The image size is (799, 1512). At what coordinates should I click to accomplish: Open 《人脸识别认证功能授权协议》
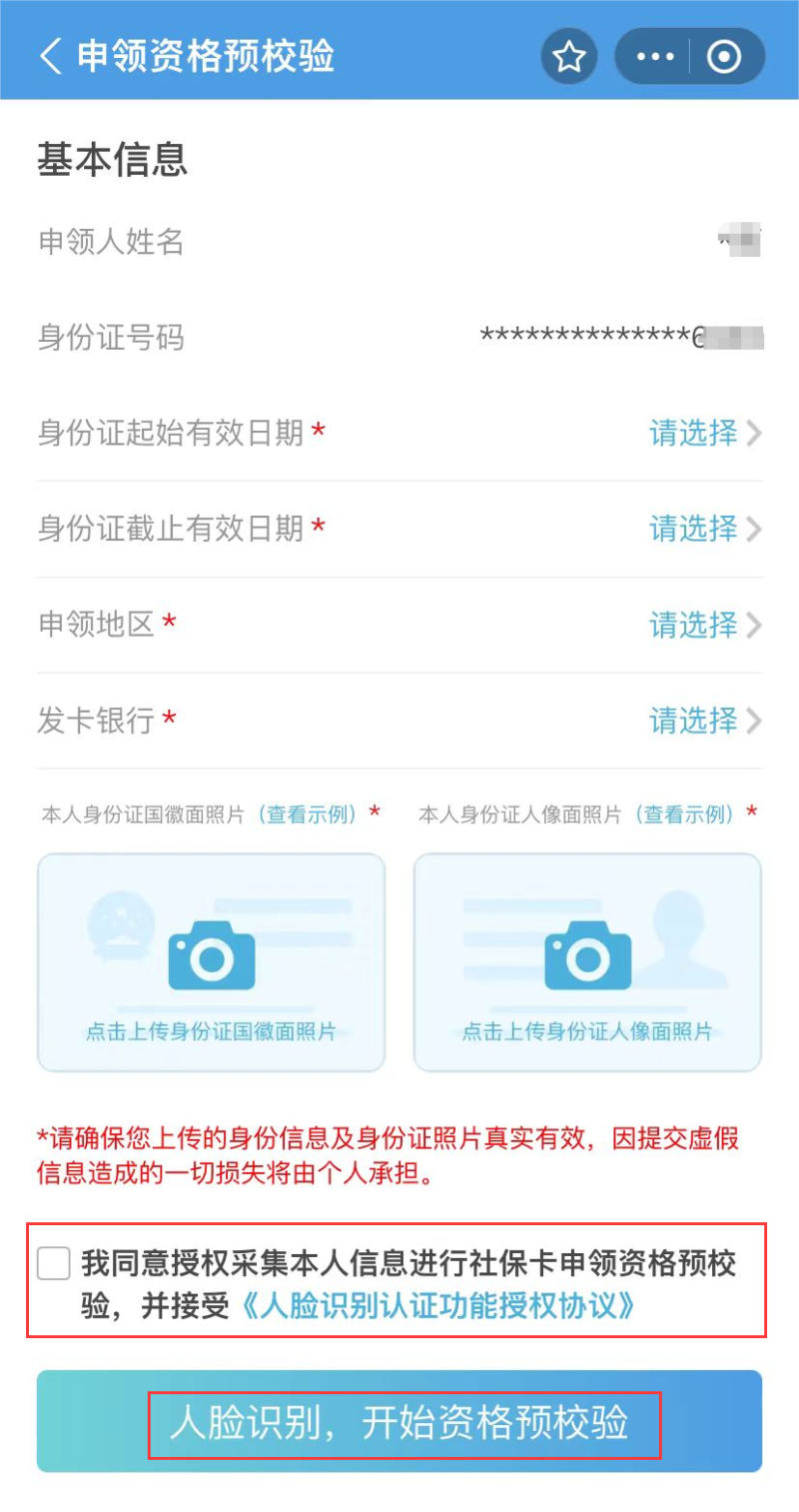tap(438, 1306)
